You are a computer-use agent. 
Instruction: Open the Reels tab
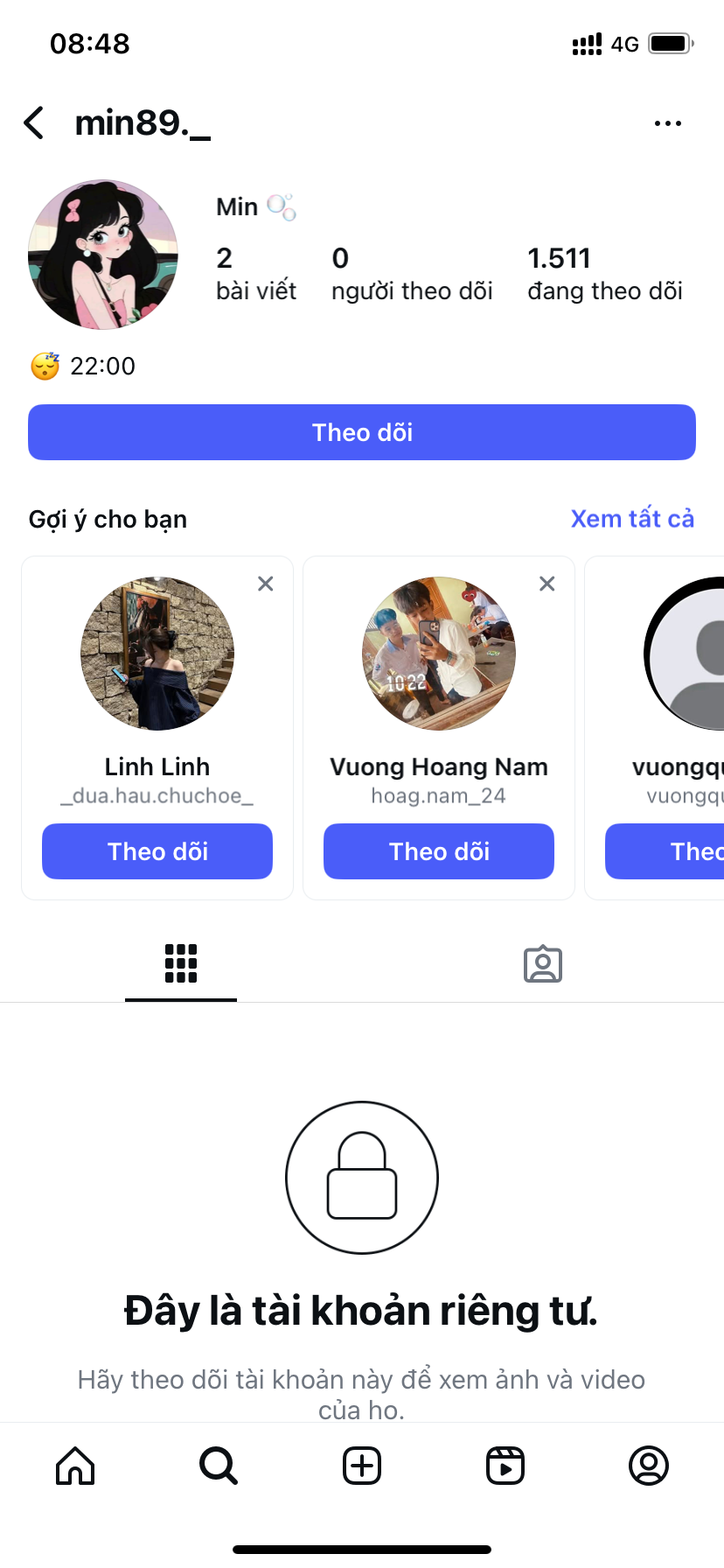pos(505,1466)
